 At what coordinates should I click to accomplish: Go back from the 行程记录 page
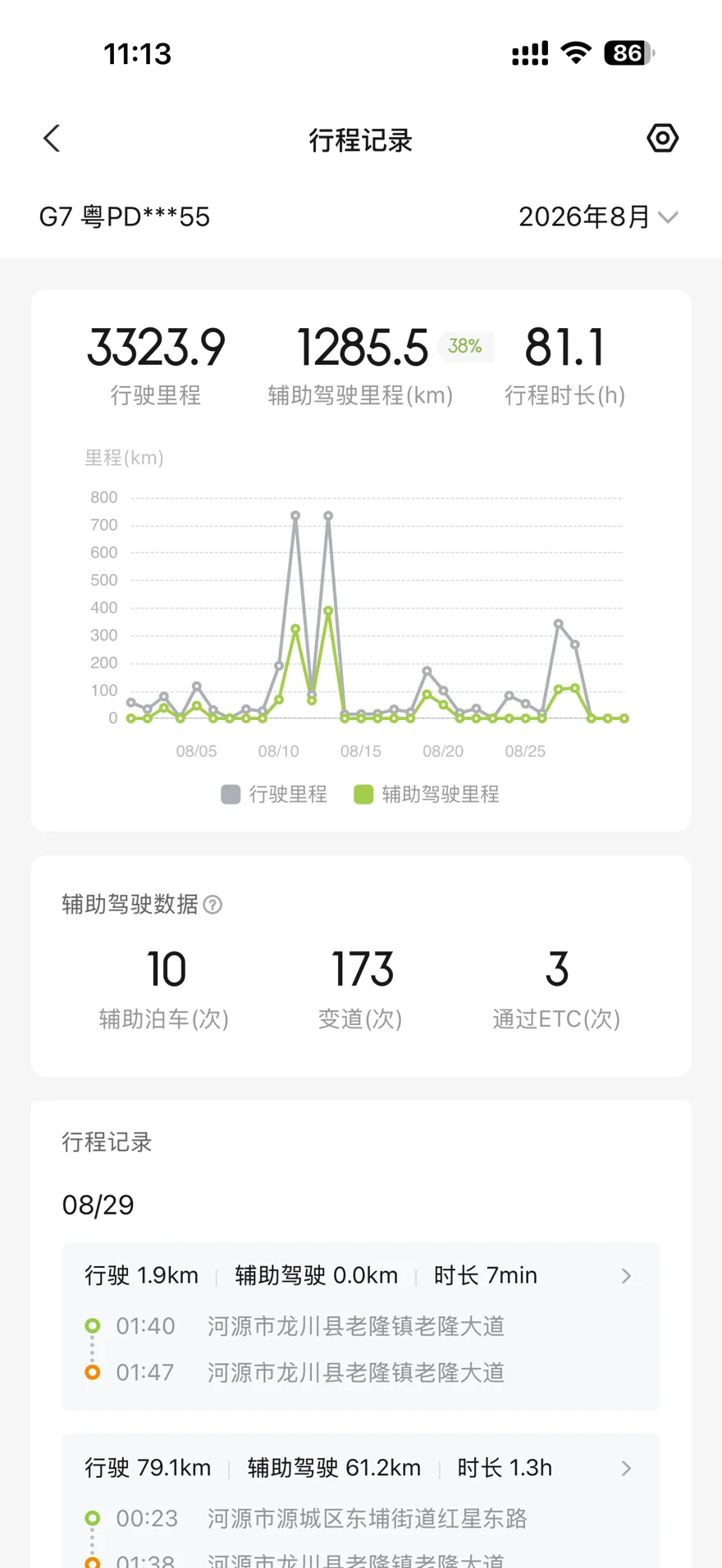[52, 139]
